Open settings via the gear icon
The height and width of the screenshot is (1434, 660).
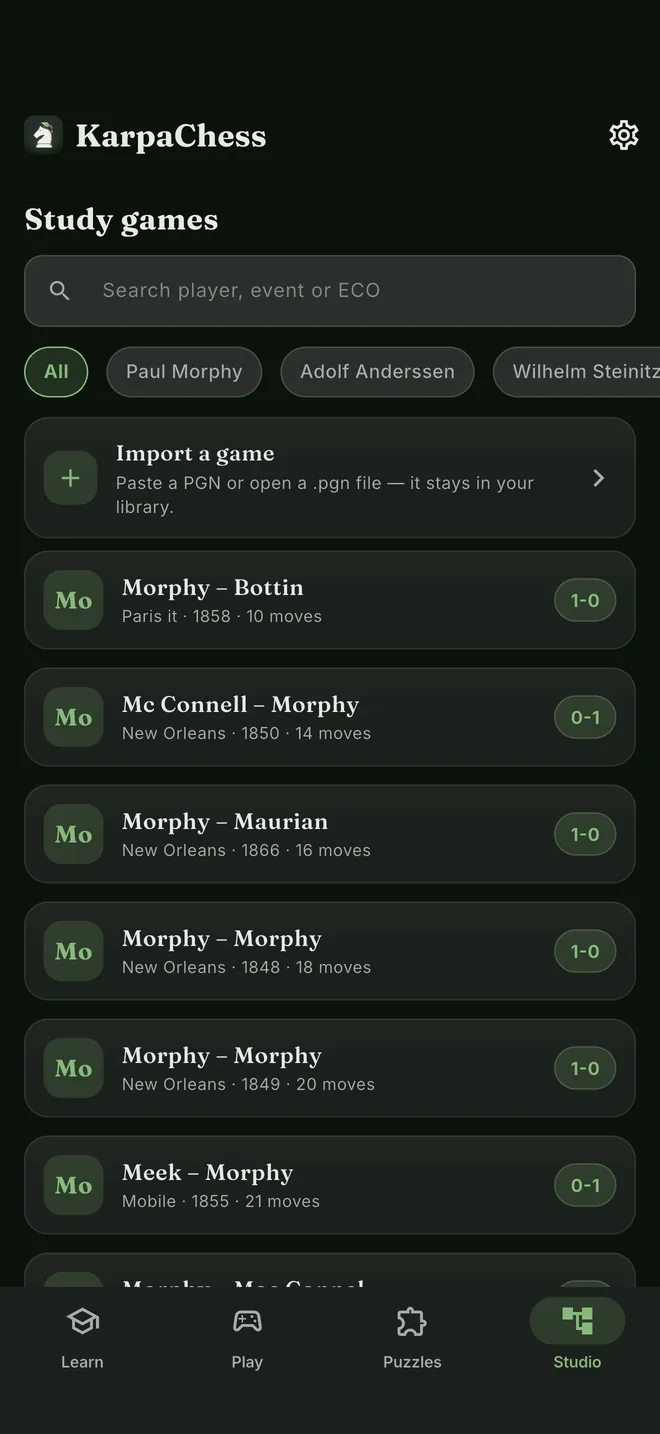(623, 135)
